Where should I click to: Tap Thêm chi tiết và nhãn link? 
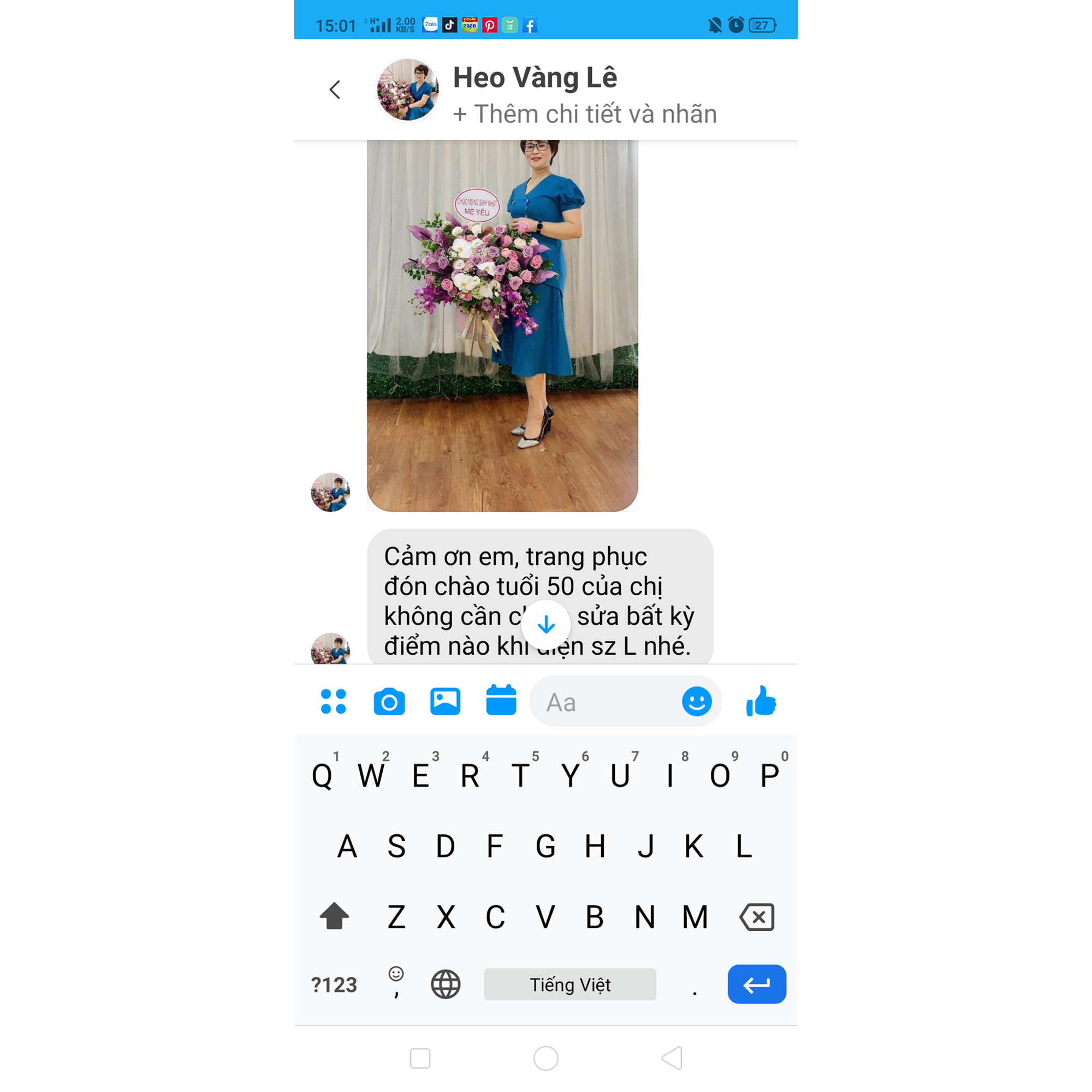(x=585, y=114)
